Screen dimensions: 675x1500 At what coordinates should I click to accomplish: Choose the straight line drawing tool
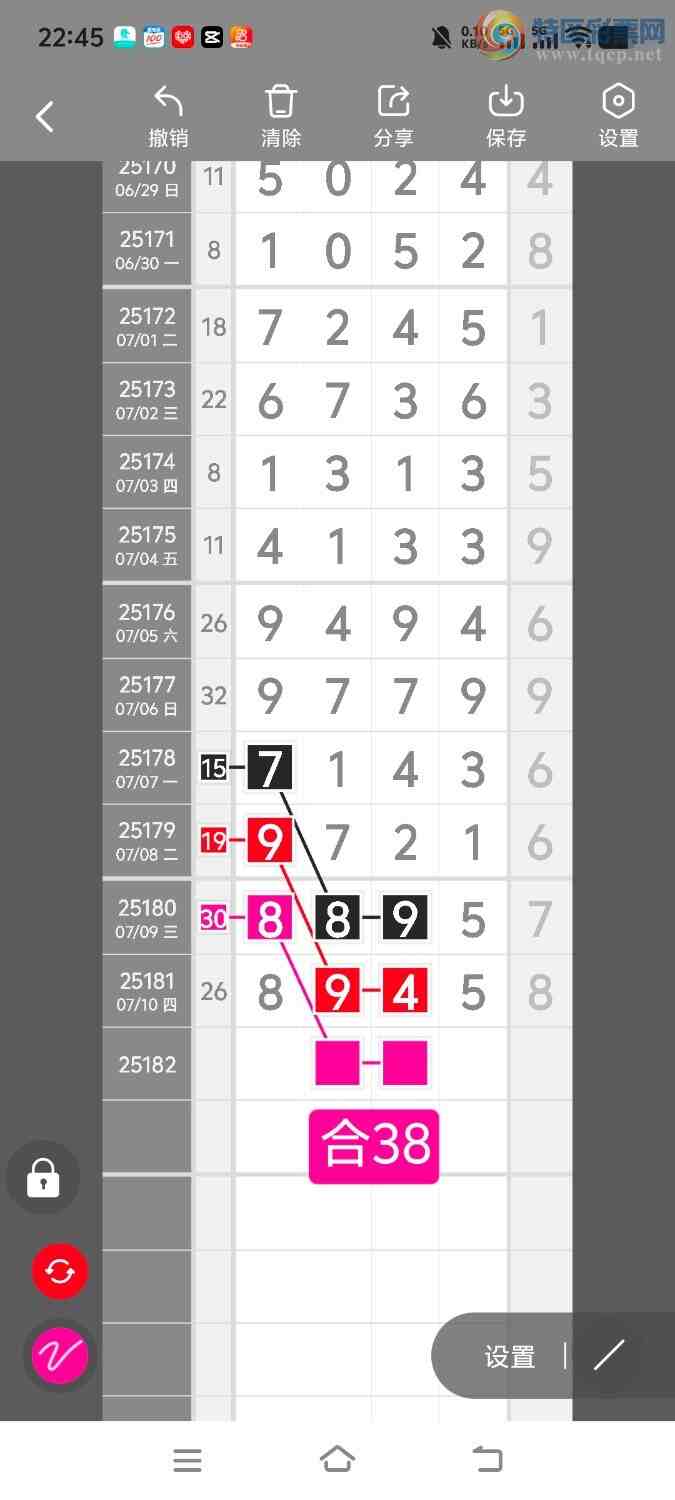[x=608, y=1356]
